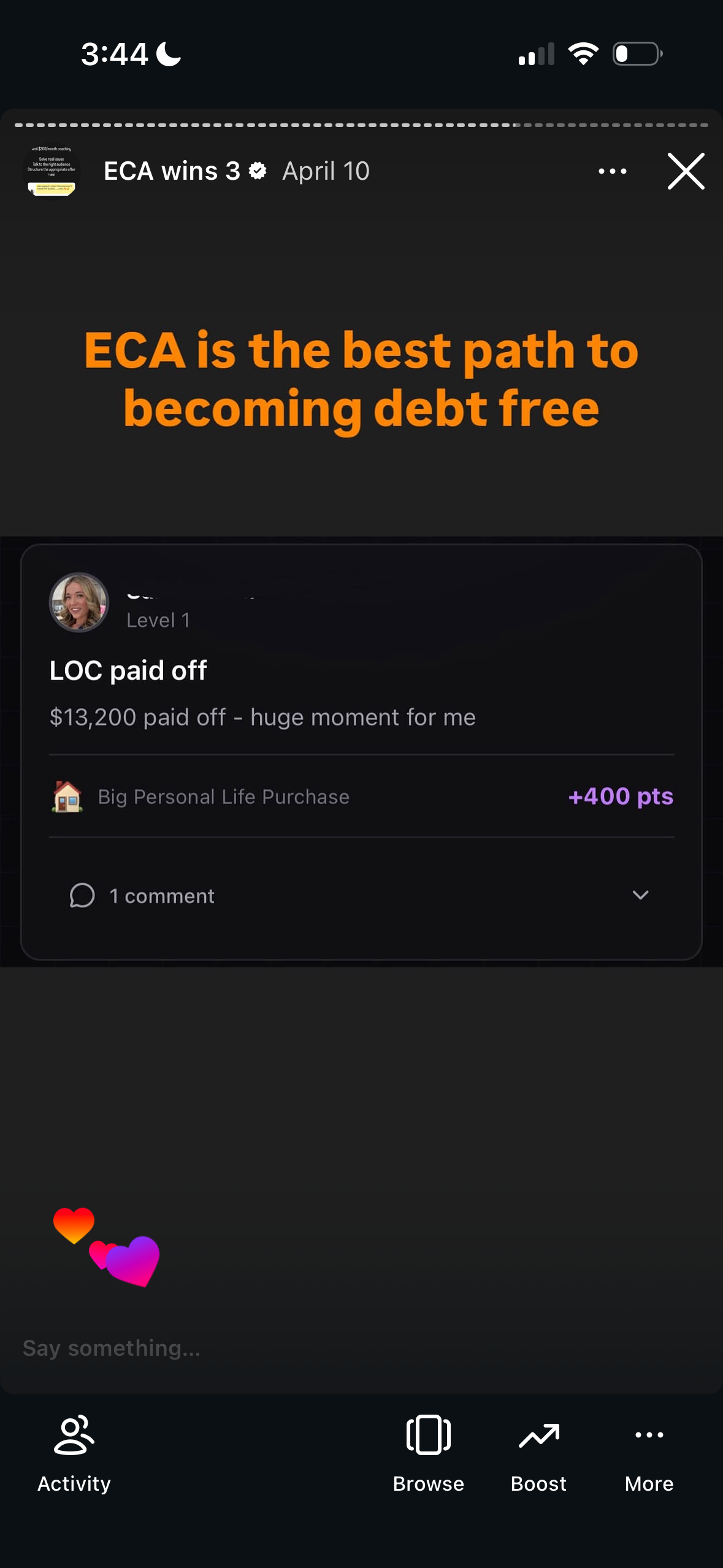Open the ECA wins 3 story title

click(x=172, y=171)
